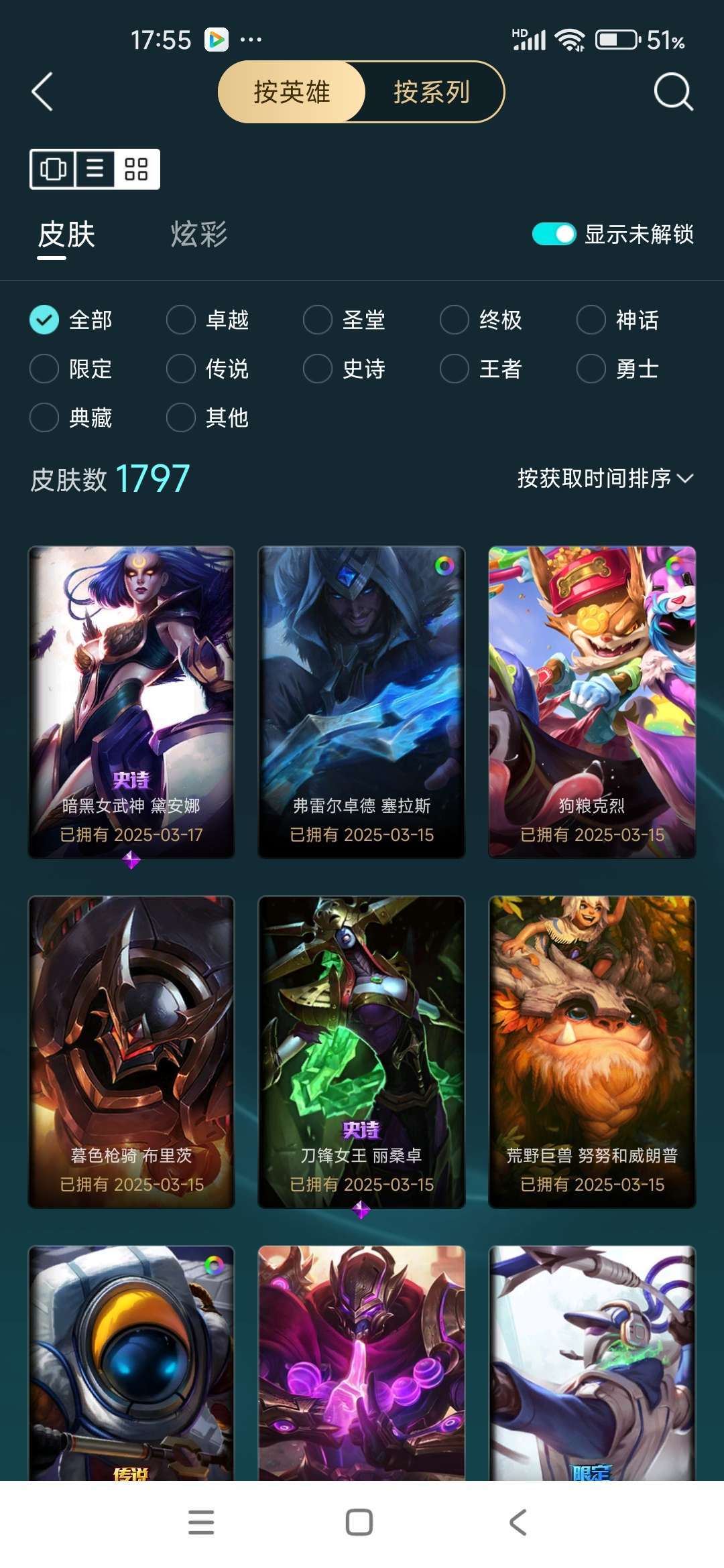This screenshot has height=1568, width=724.
Task: Expand the 按获取时间排序 sort dropdown
Action: (x=605, y=478)
